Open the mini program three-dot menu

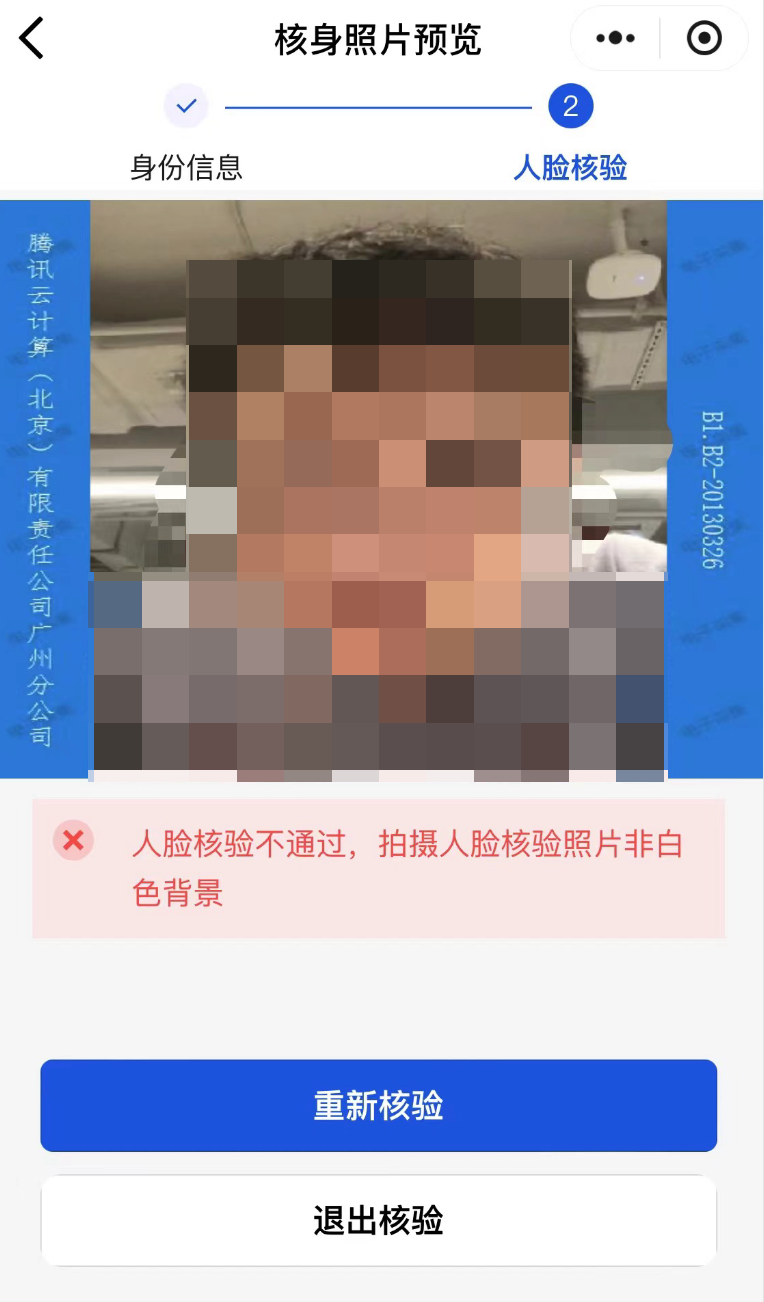615,39
